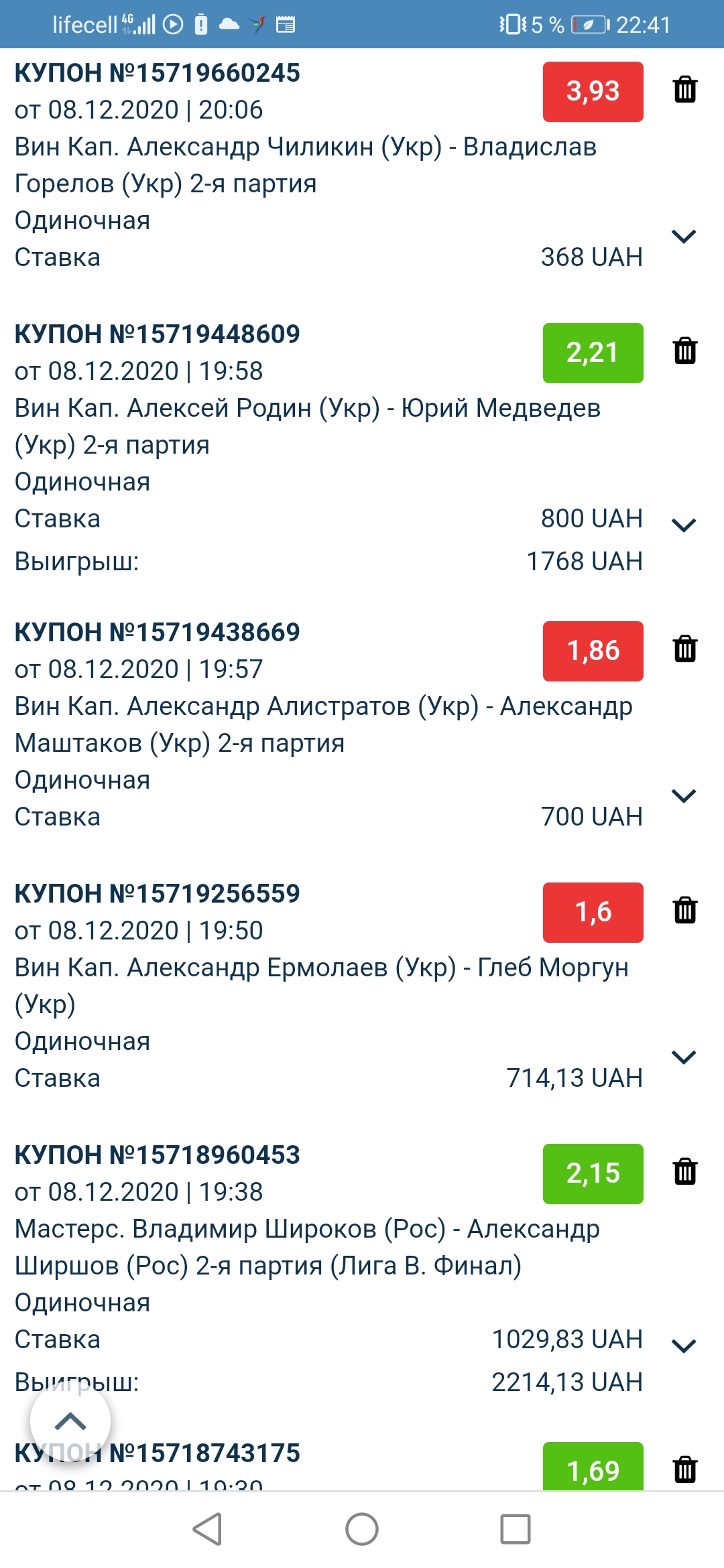Delete coupon №15718743175

tap(684, 1469)
